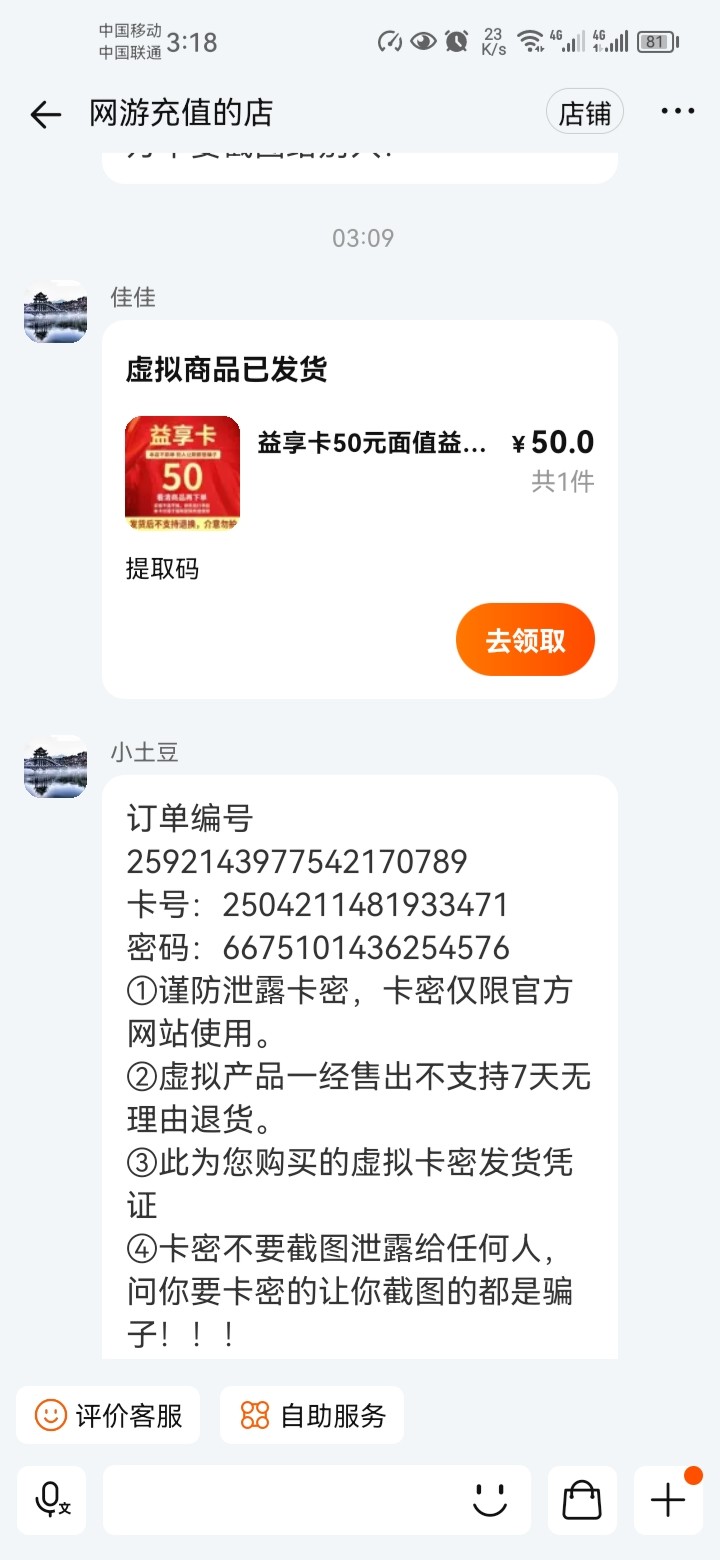Screen dimensions: 720x1560
Task: Open the 益享卡50元 product card
Action: 360,473
